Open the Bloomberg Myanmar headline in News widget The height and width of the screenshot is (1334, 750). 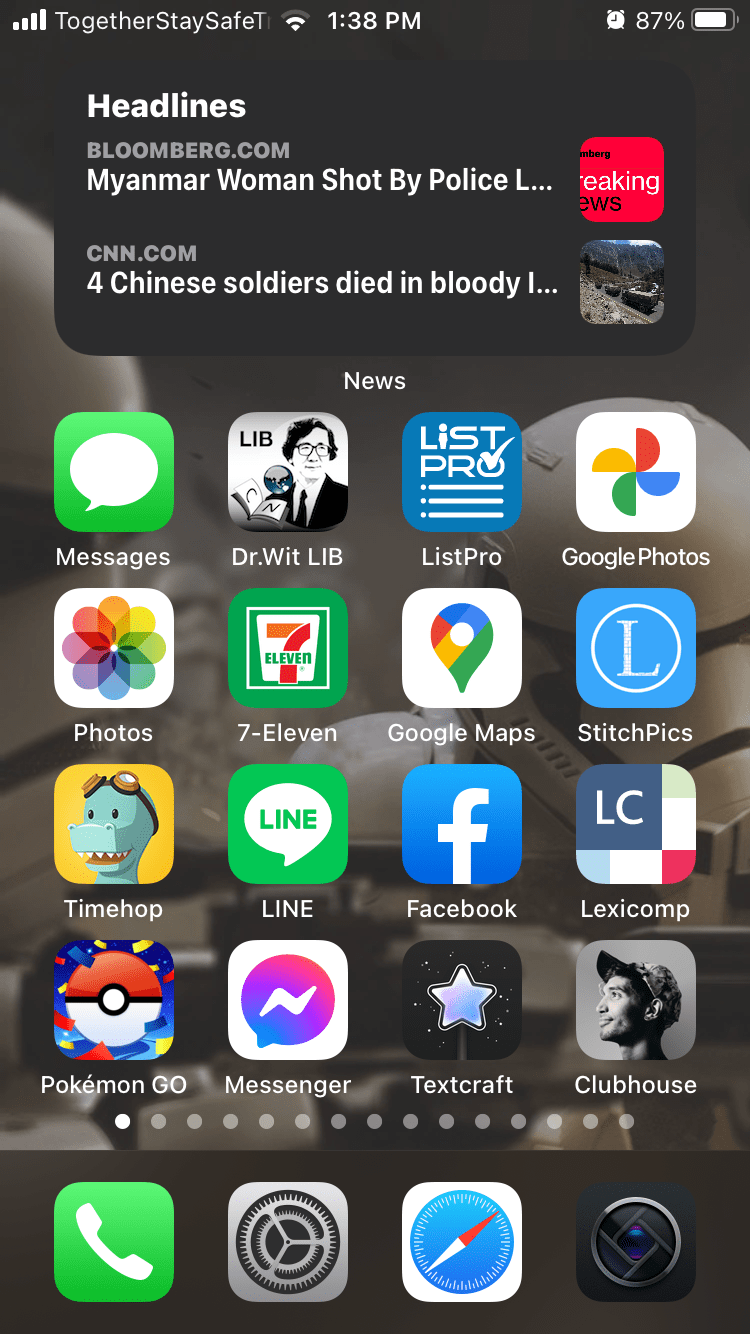tap(320, 180)
